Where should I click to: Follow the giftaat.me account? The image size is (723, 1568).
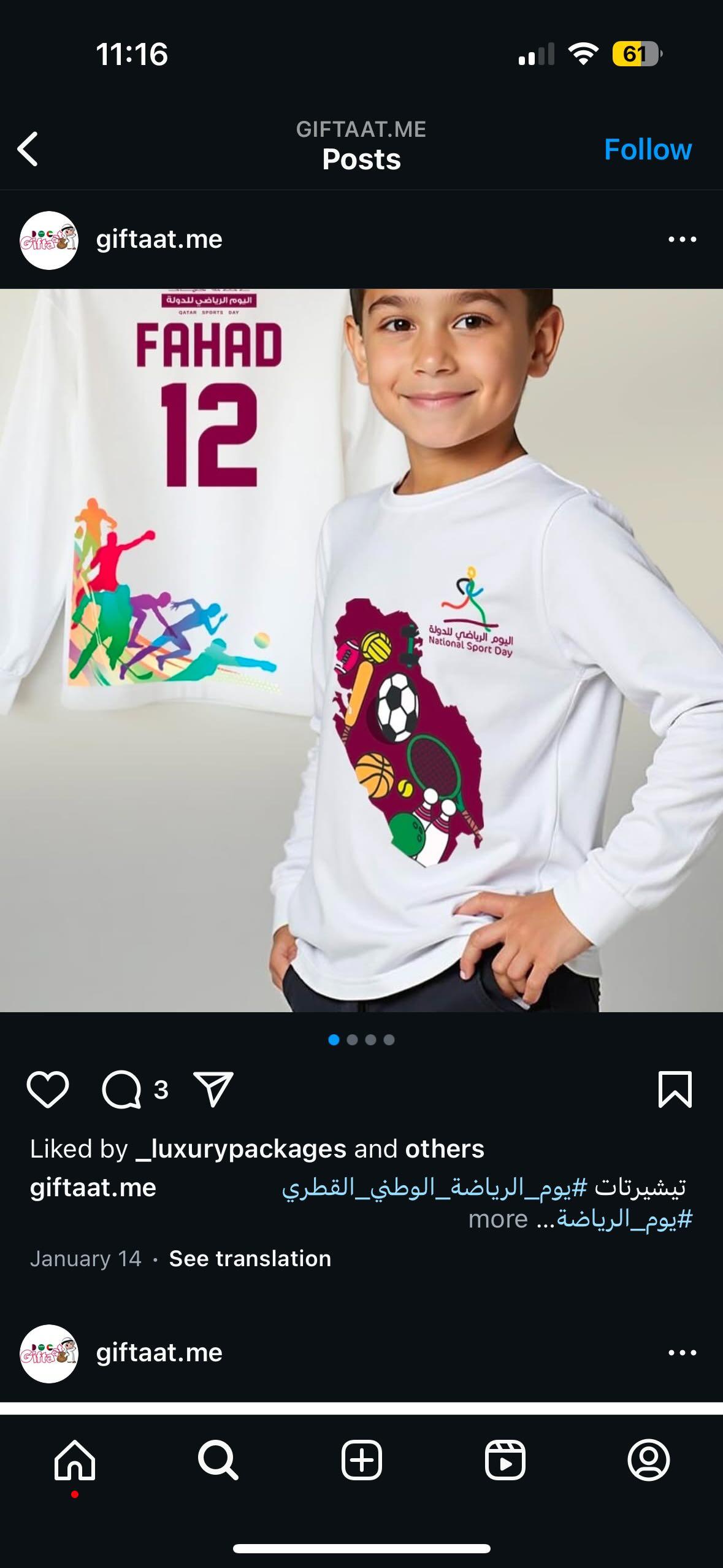coord(648,149)
